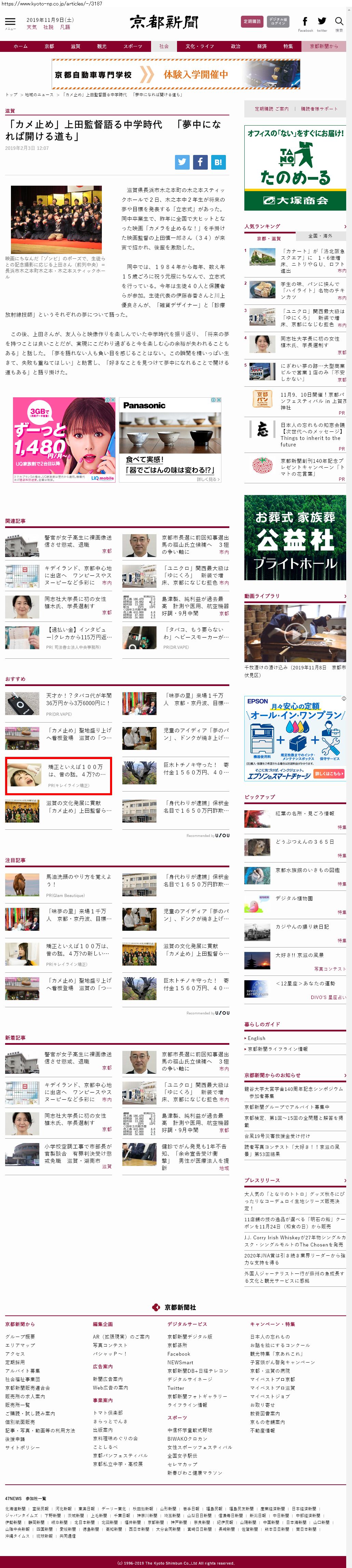The width and height of the screenshot is (352, 1568).
Task: Tap the 定期購読 subscription button
Action: (252, 21)
